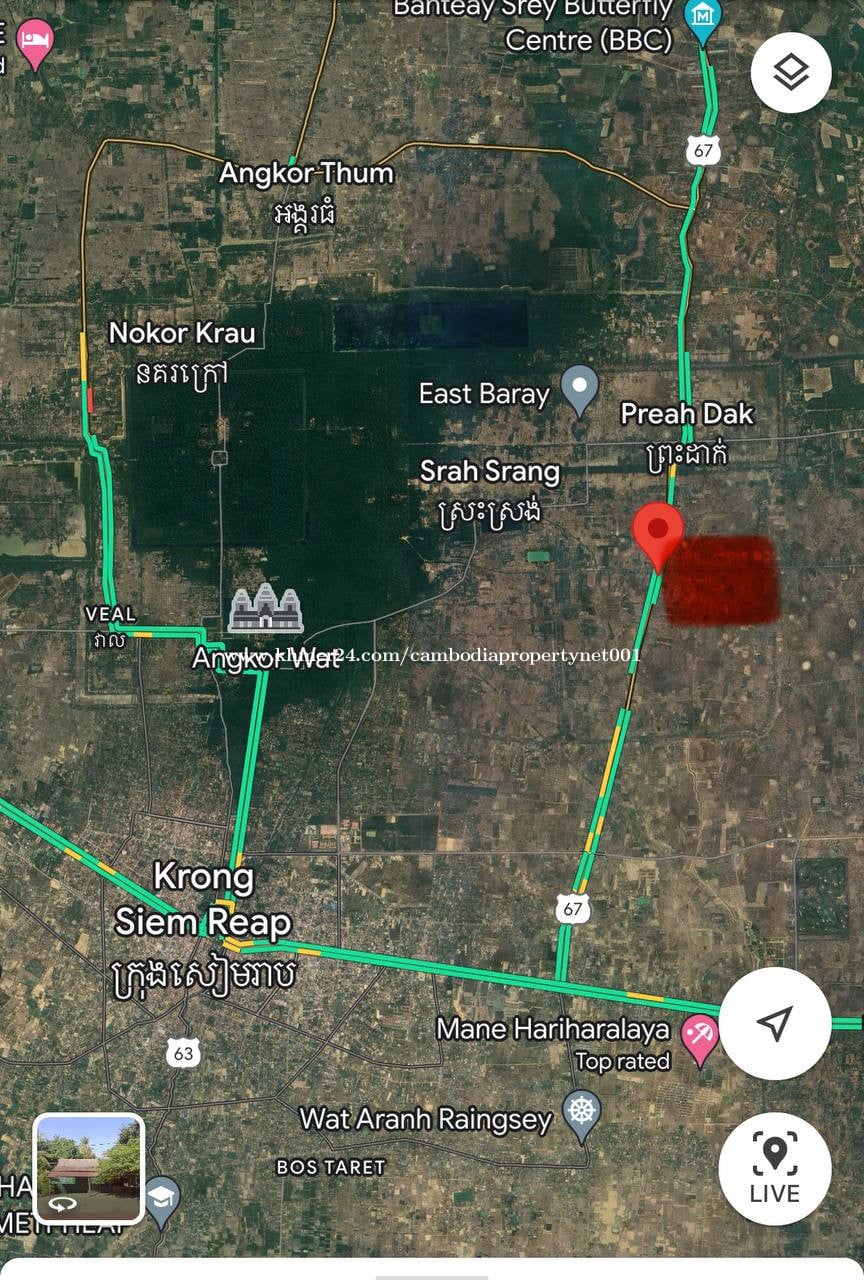The image size is (864, 1280).
Task: Center map on my current location
Action: click(775, 1022)
